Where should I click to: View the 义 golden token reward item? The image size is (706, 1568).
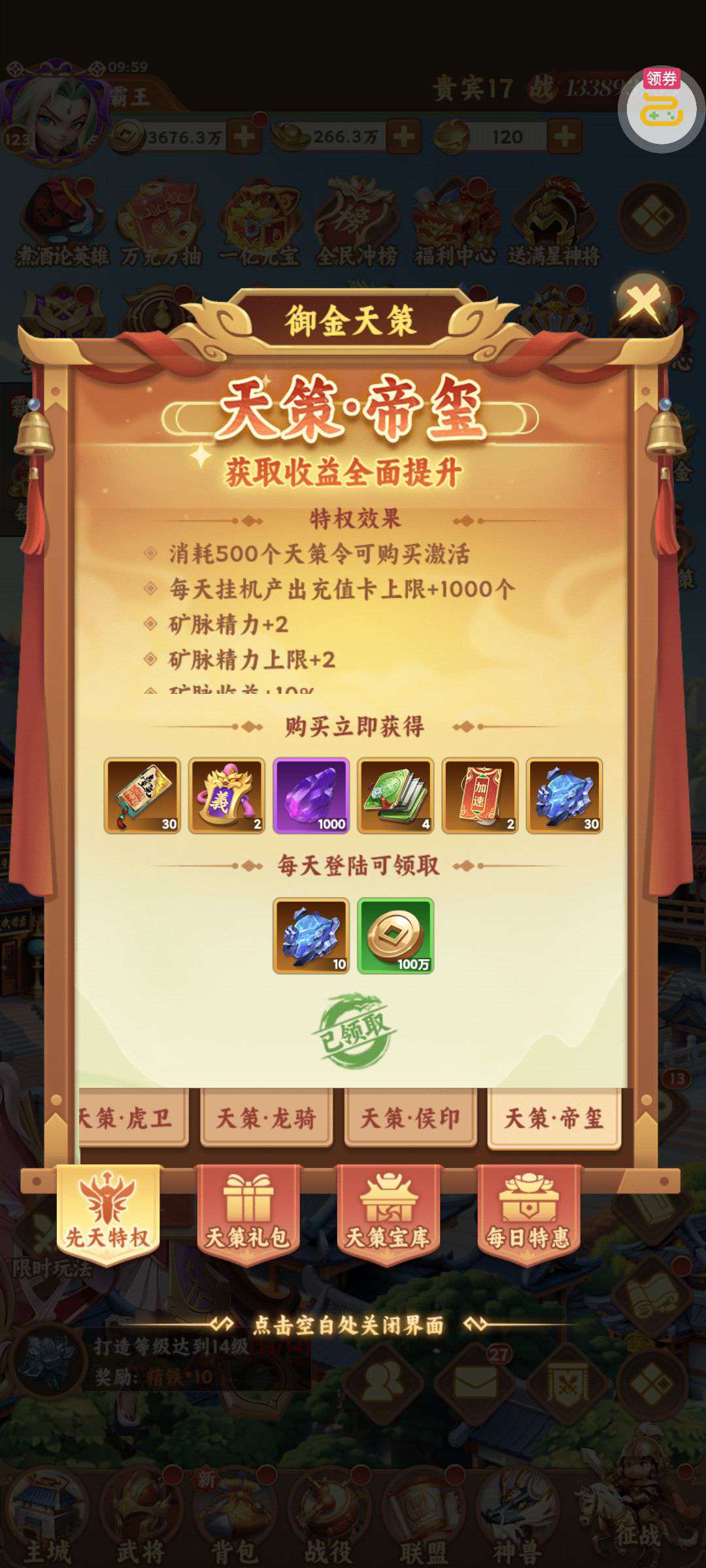(226, 796)
